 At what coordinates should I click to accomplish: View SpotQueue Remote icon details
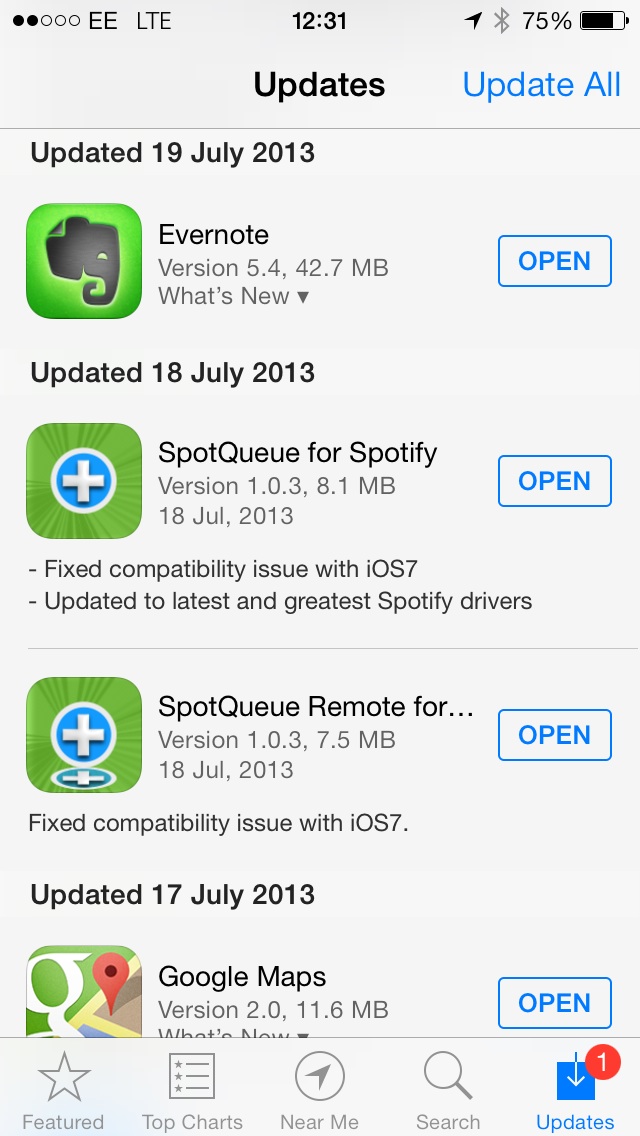coord(84,735)
